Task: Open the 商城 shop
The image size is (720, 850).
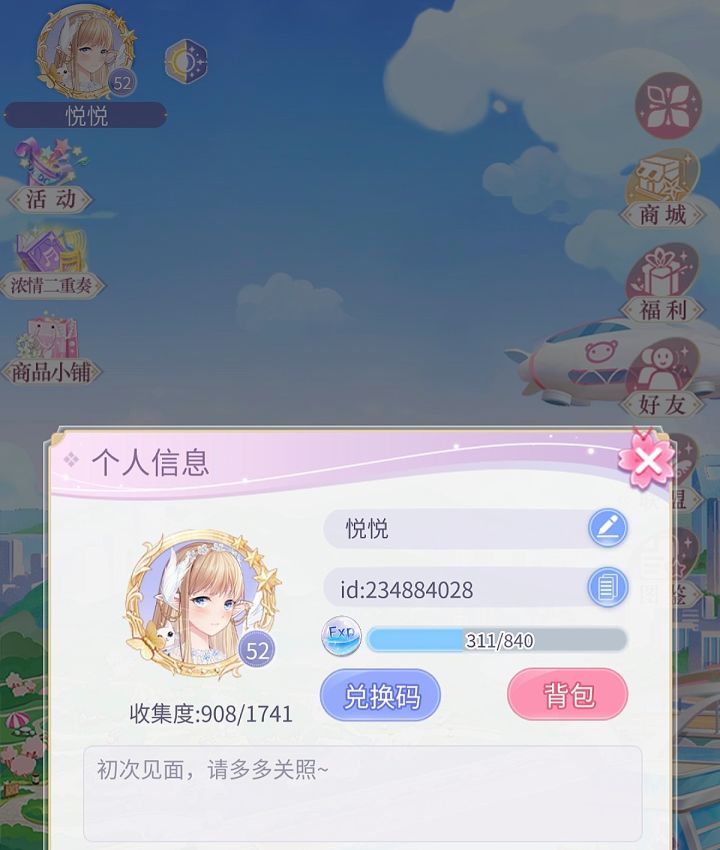Action: pos(662,185)
